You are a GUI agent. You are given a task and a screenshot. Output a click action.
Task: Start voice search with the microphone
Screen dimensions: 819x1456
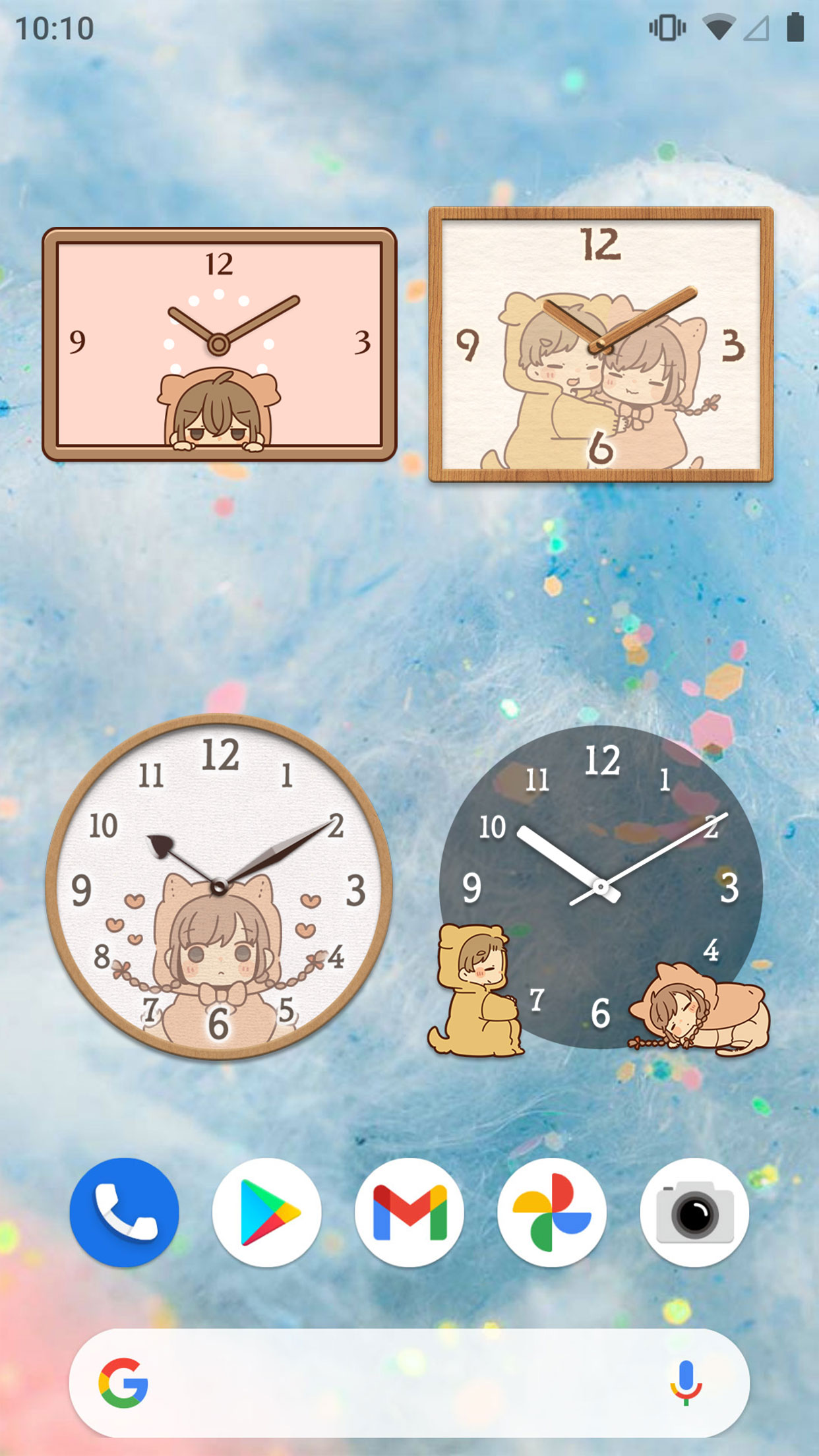[x=686, y=1383]
